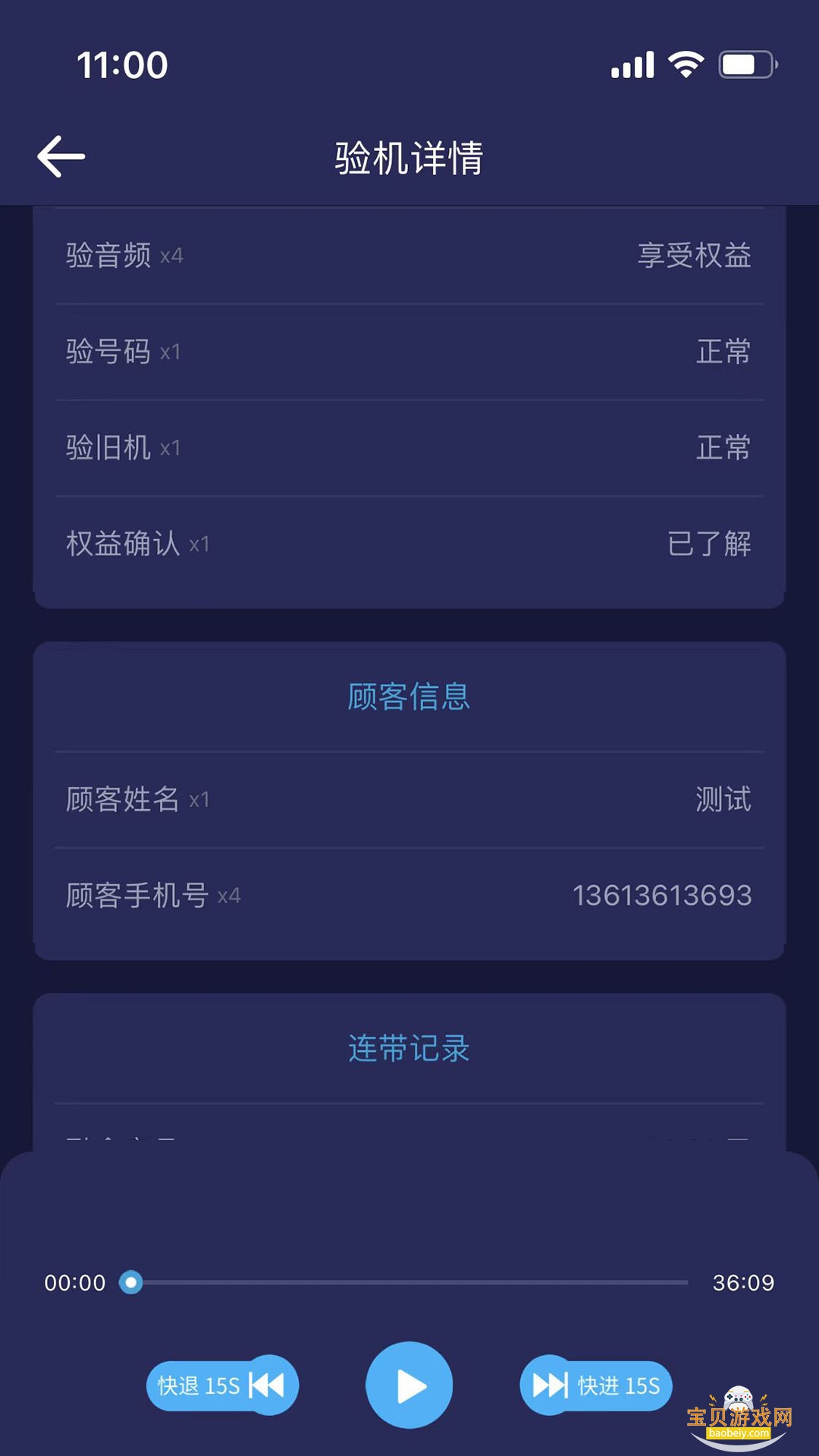Skip ahead with 快进 15S
This screenshot has height=1456, width=819.
pos(596,1385)
